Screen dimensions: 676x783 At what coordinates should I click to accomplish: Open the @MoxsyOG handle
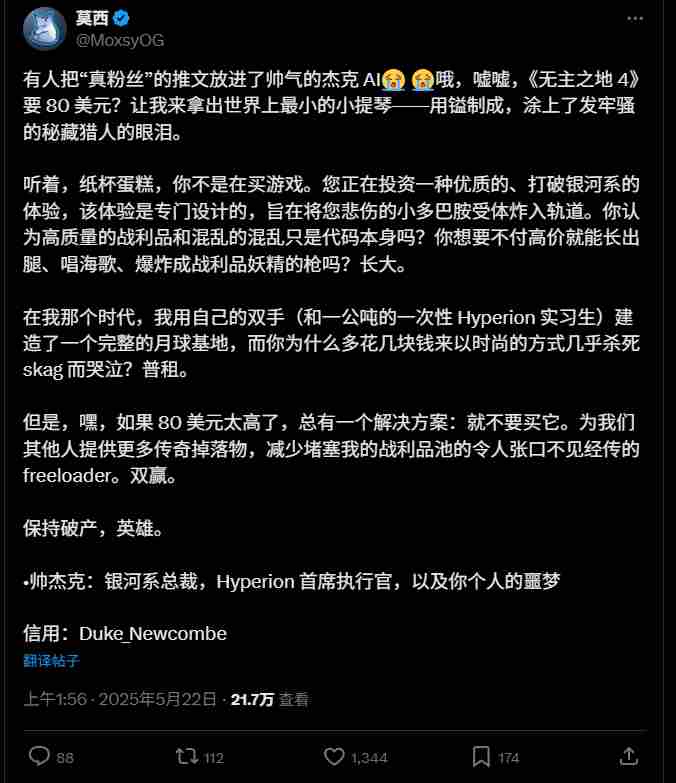coord(120,40)
